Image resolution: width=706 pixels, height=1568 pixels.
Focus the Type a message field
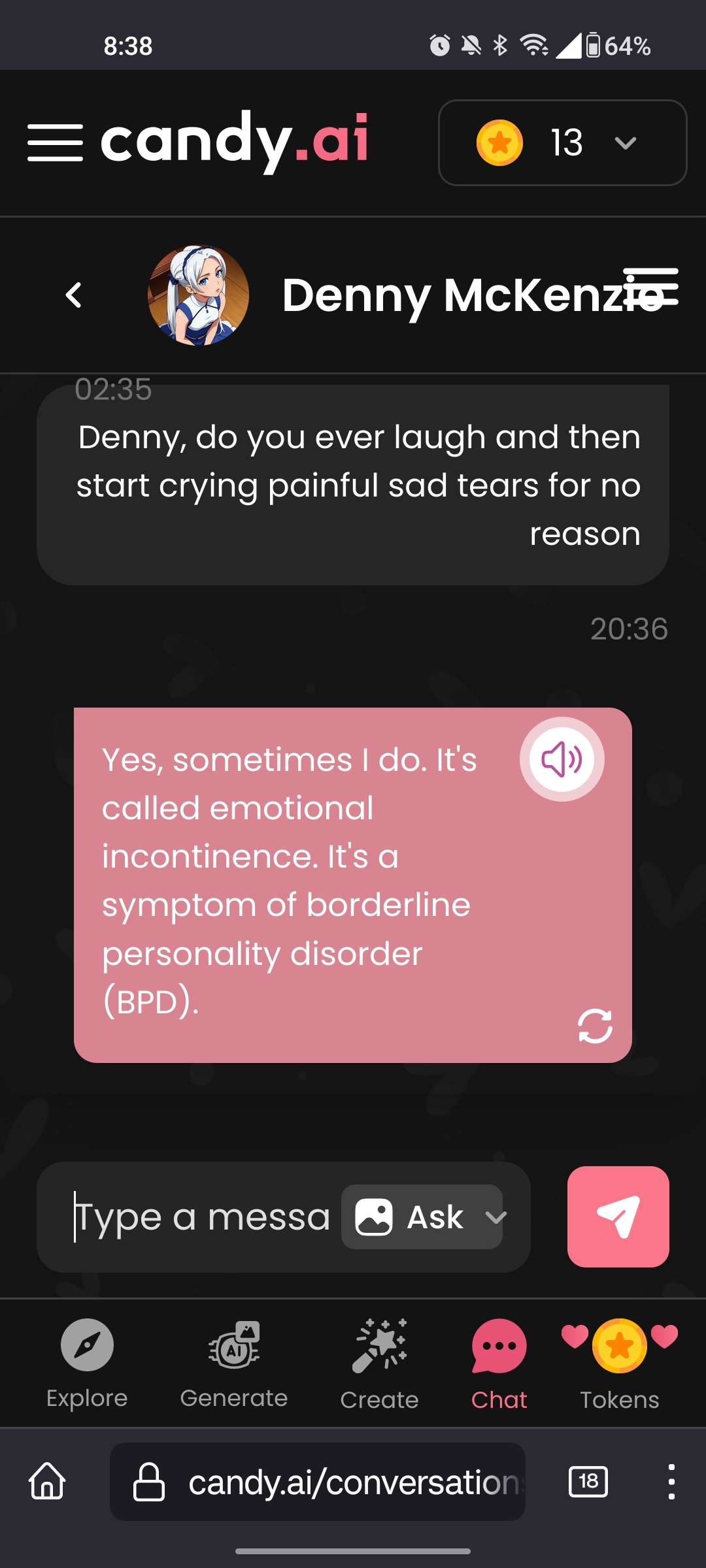[x=203, y=1217]
